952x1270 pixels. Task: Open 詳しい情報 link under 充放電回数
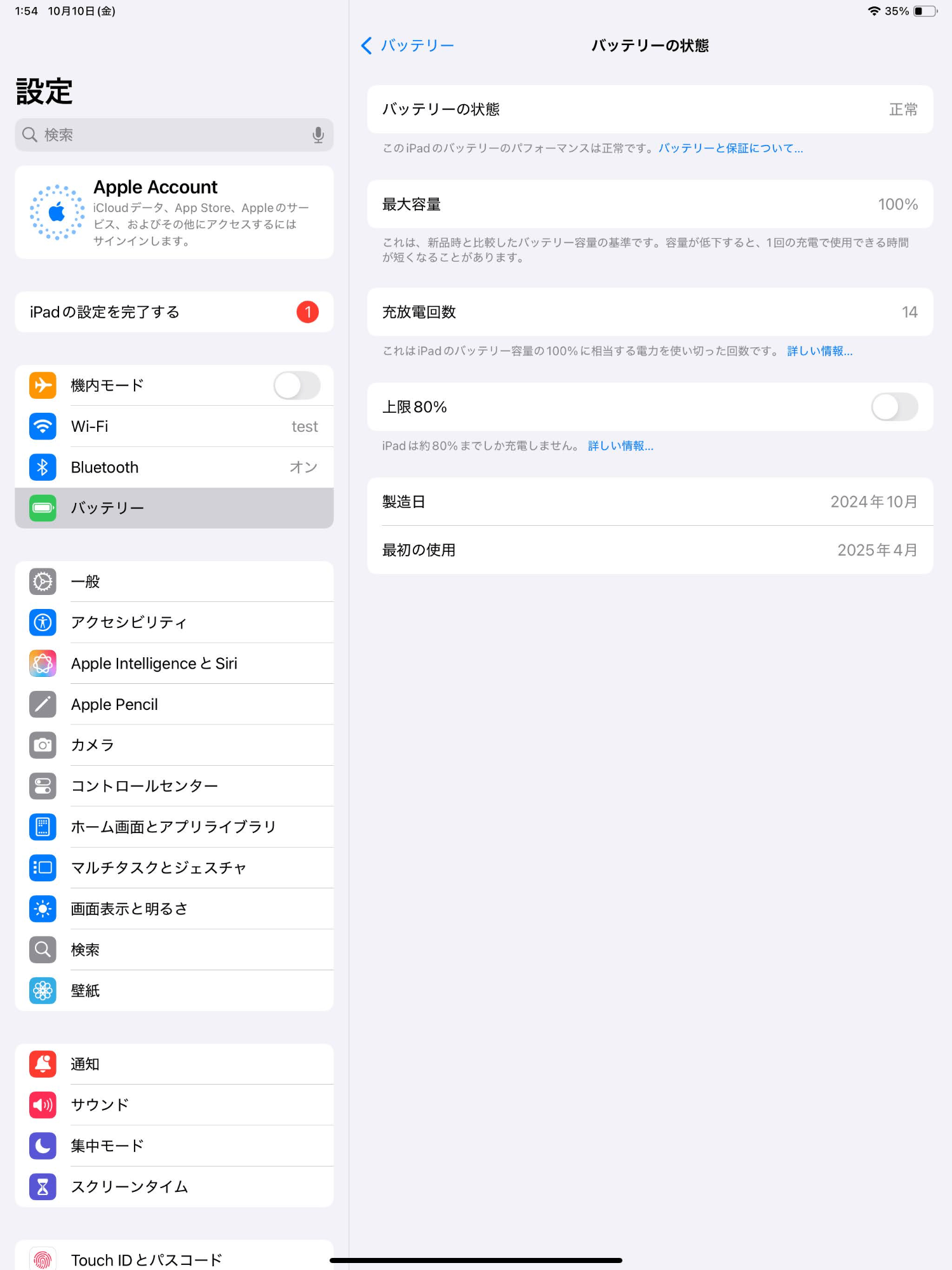pyautogui.click(x=819, y=351)
